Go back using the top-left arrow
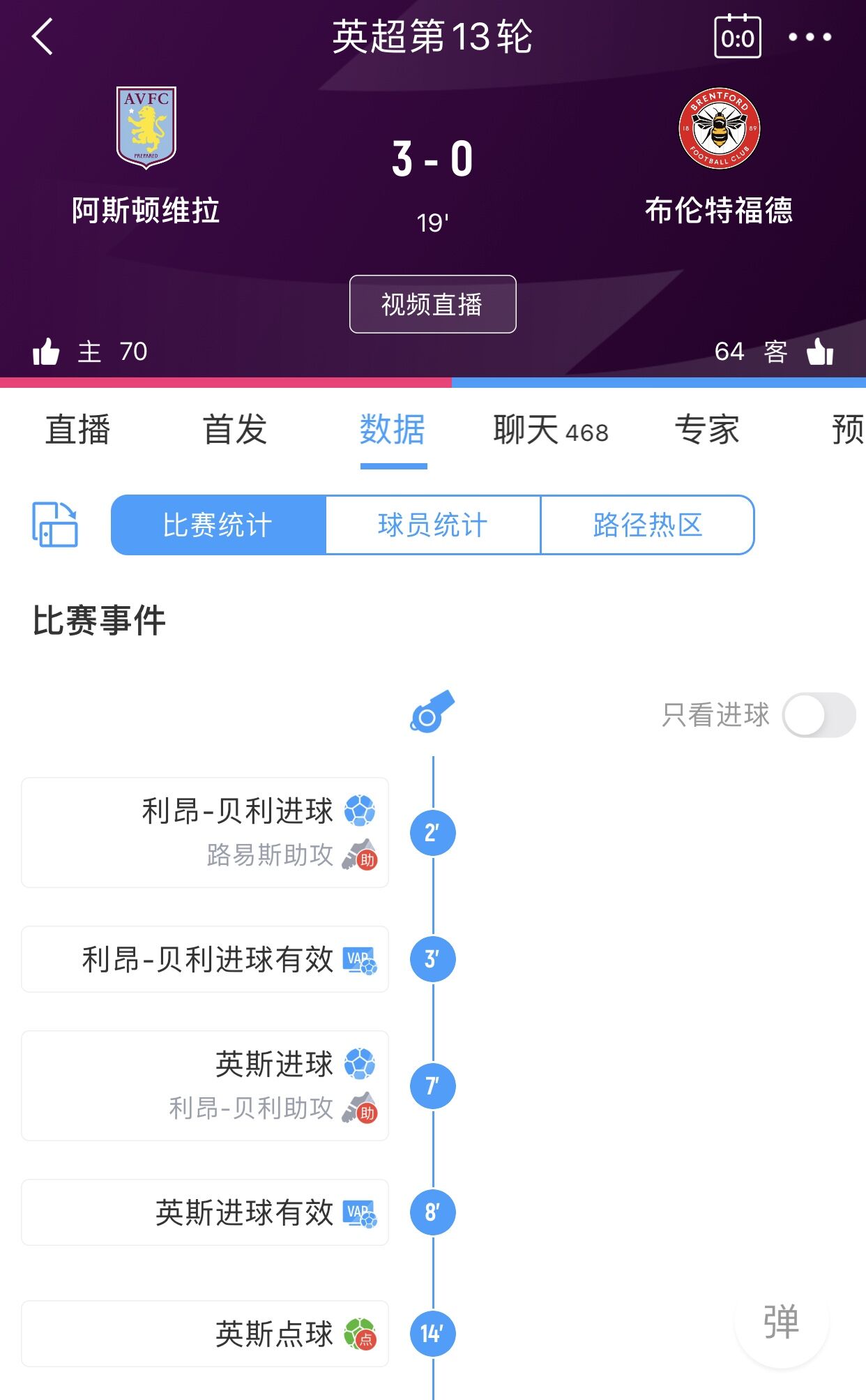This screenshot has height=1400, width=866. pos(43,36)
